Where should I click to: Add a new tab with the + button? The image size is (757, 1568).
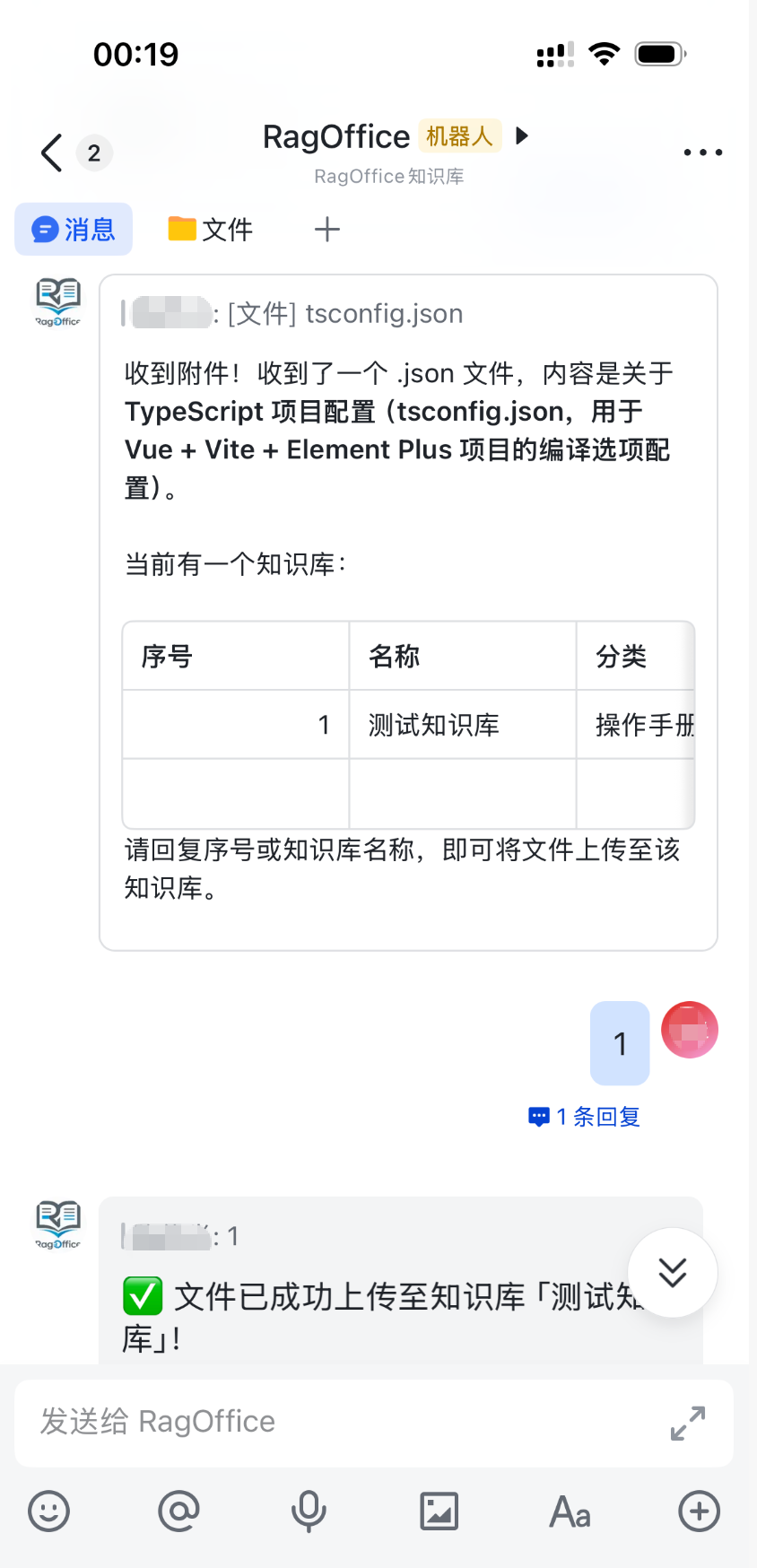(326, 229)
